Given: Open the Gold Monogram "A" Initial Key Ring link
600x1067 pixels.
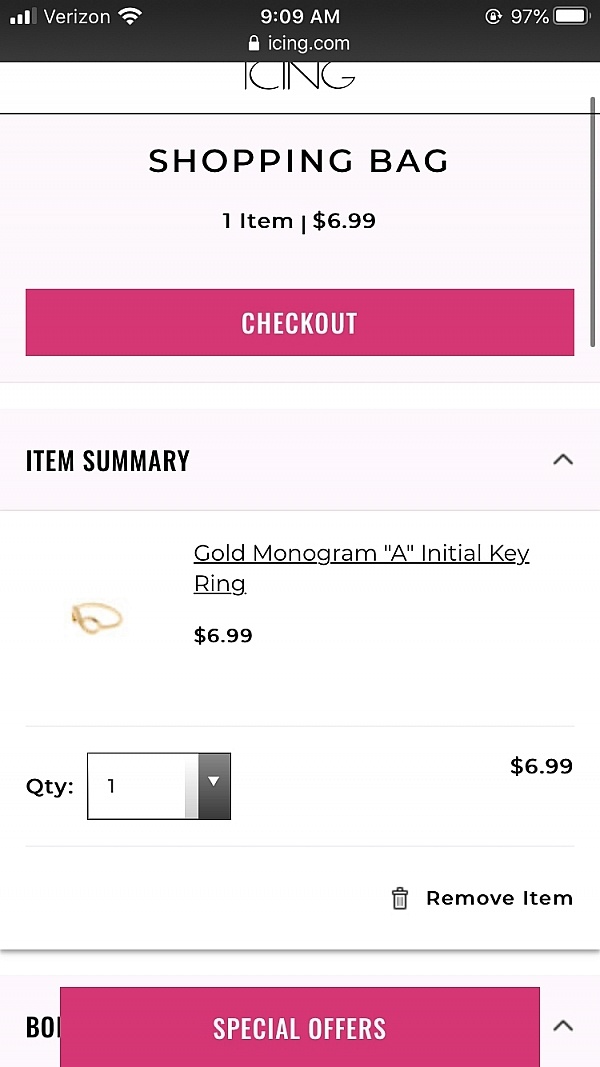Looking at the screenshot, I should click(x=361, y=568).
